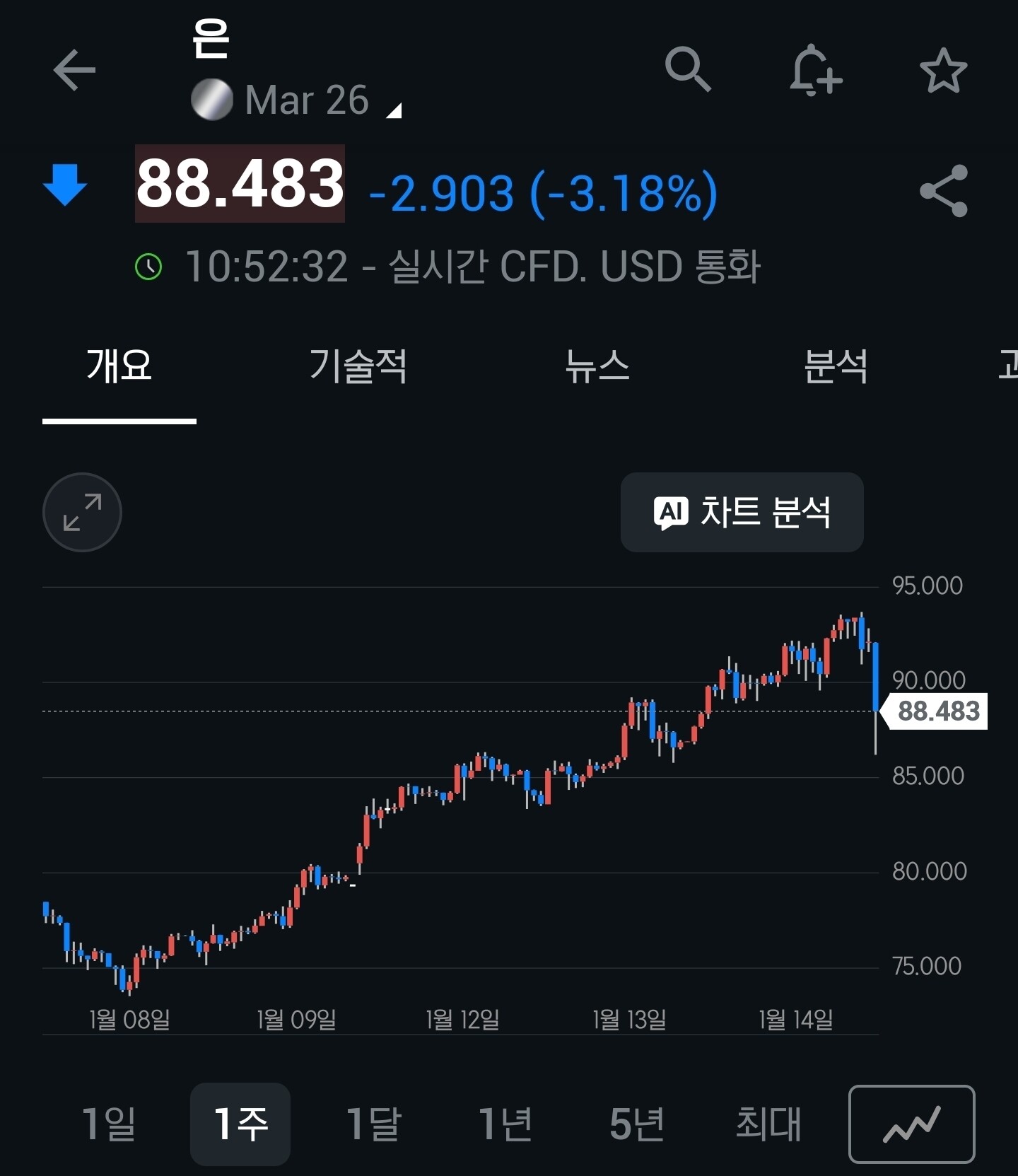The image size is (1018, 1176).
Task: Change chart type with line icon
Action: (x=911, y=1124)
